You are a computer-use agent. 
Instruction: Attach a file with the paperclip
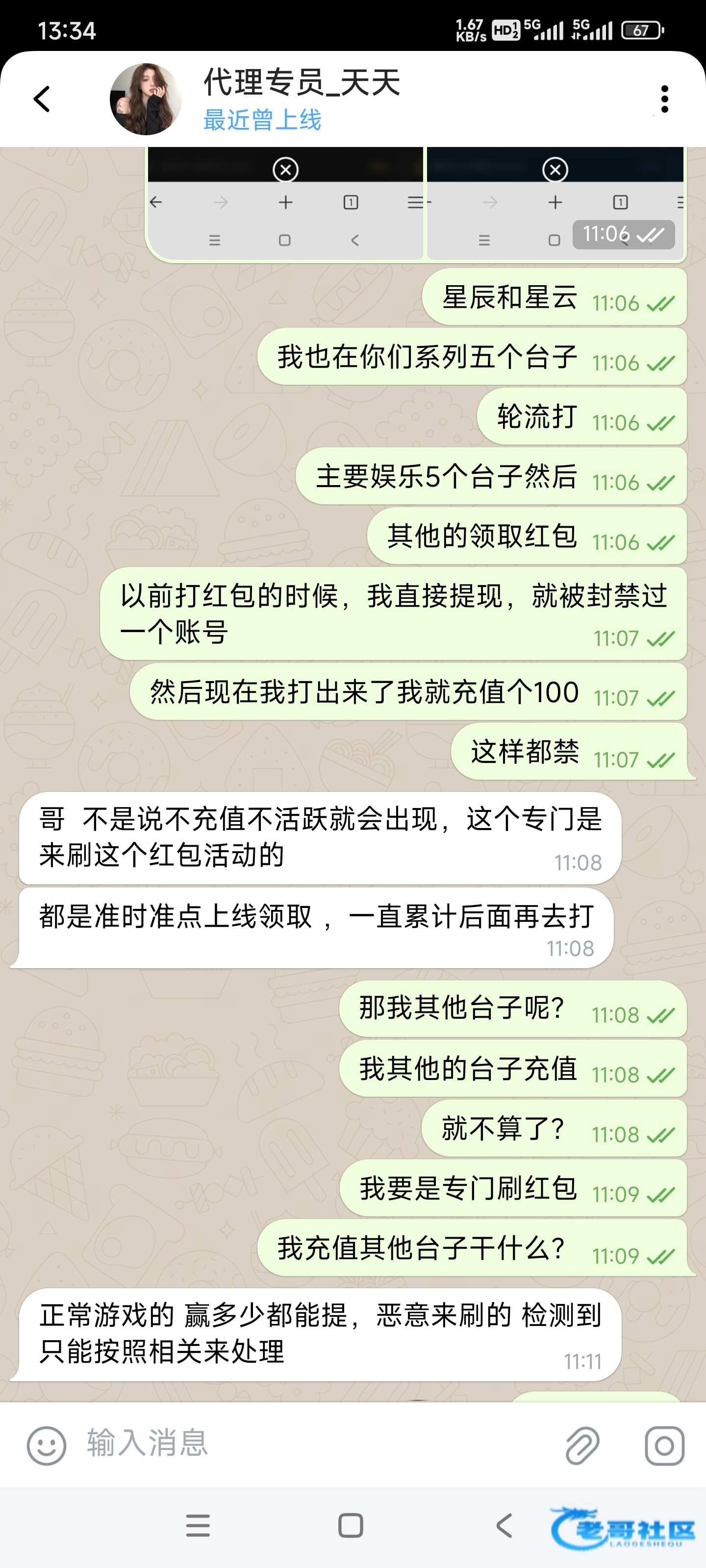[582, 1445]
